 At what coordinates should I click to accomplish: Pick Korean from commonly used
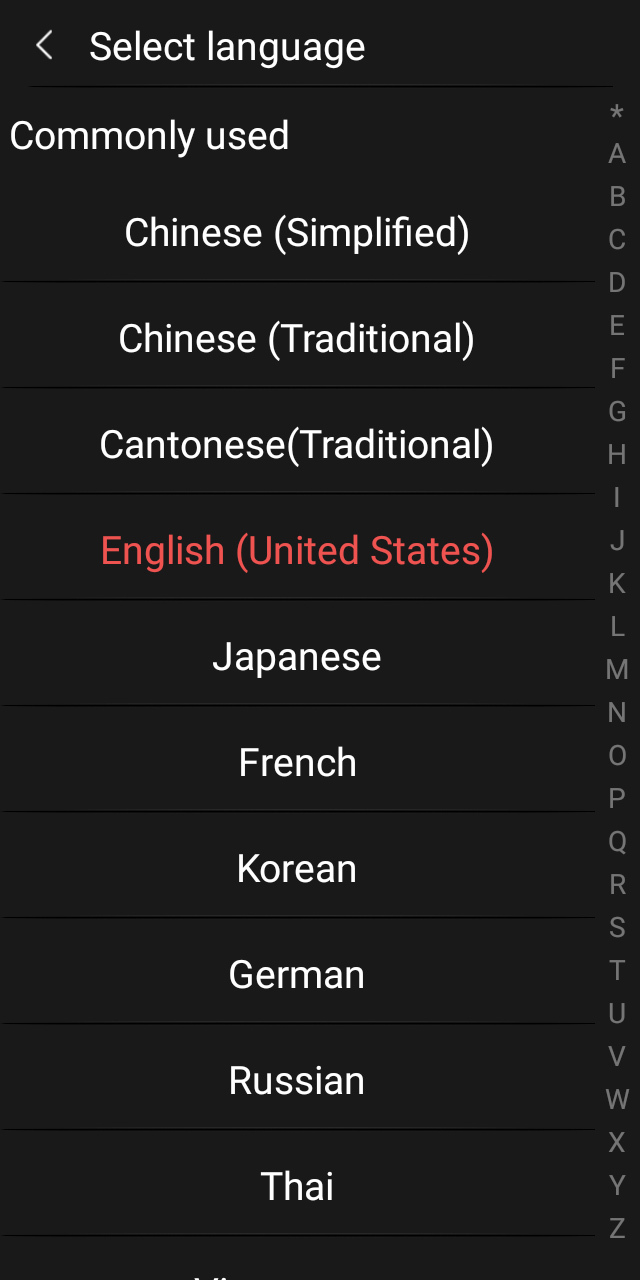click(x=297, y=869)
